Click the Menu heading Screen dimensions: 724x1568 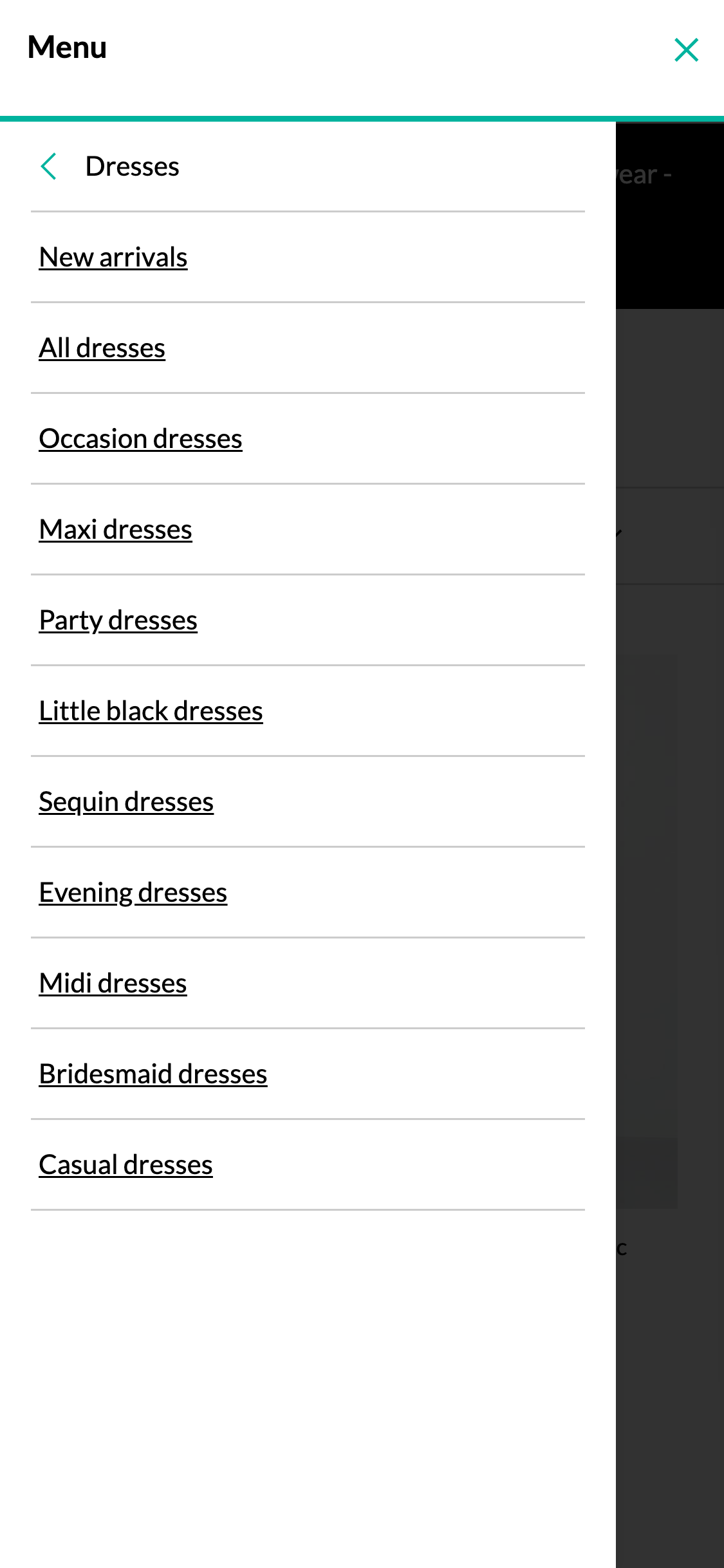click(67, 47)
